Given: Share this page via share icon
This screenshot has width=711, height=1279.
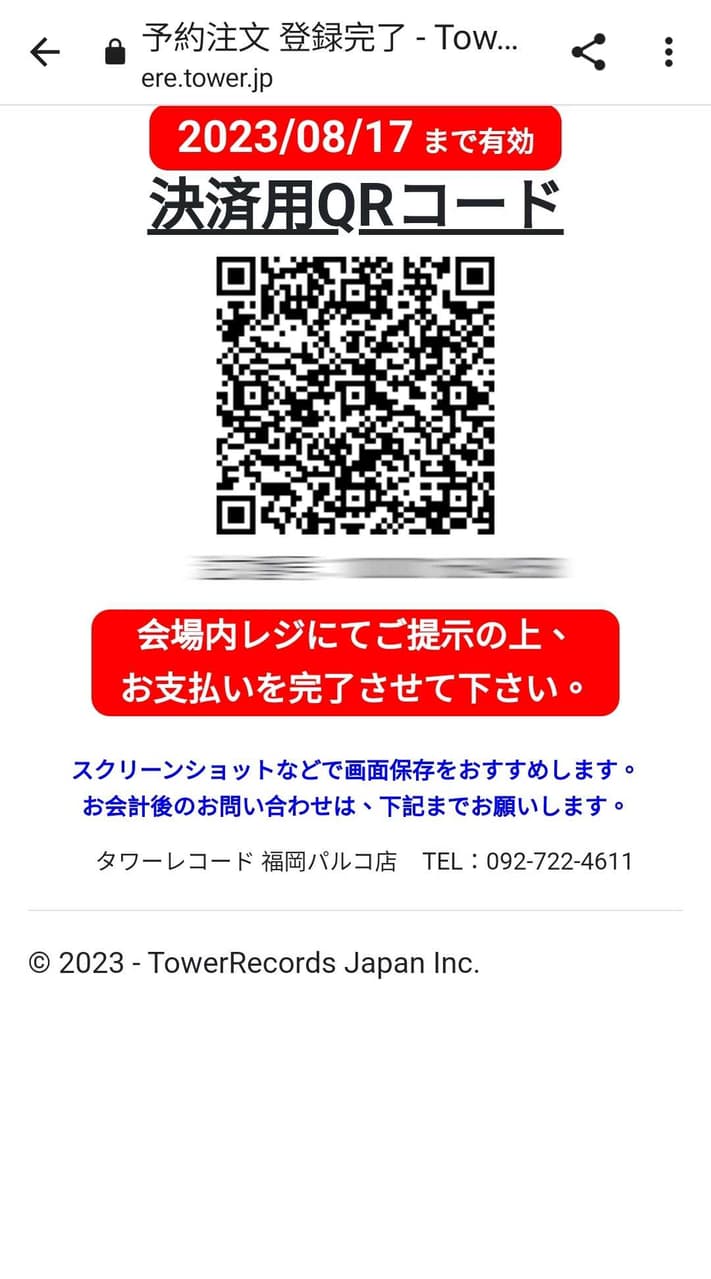Looking at the screenshot, I should (x=588, y=52).
